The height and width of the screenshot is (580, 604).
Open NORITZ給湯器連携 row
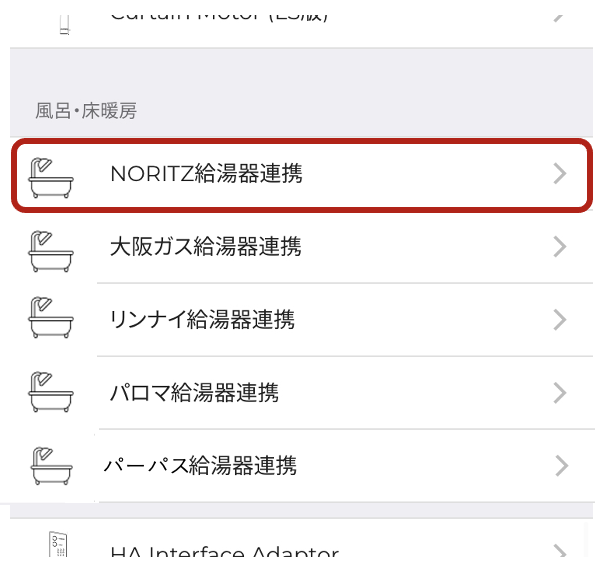[x=300, y=175]
